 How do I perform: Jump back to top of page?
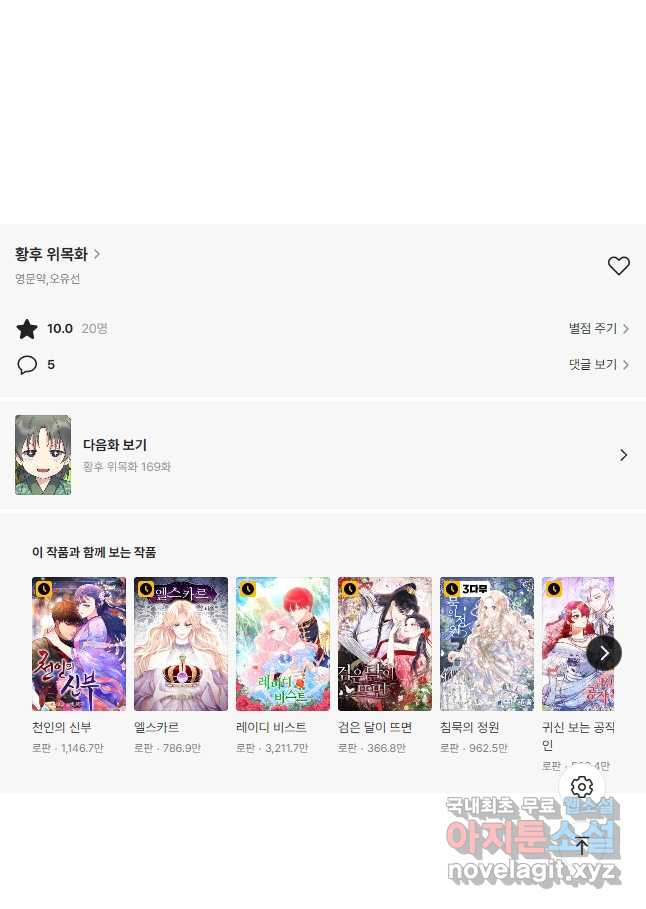pos(582,845)
